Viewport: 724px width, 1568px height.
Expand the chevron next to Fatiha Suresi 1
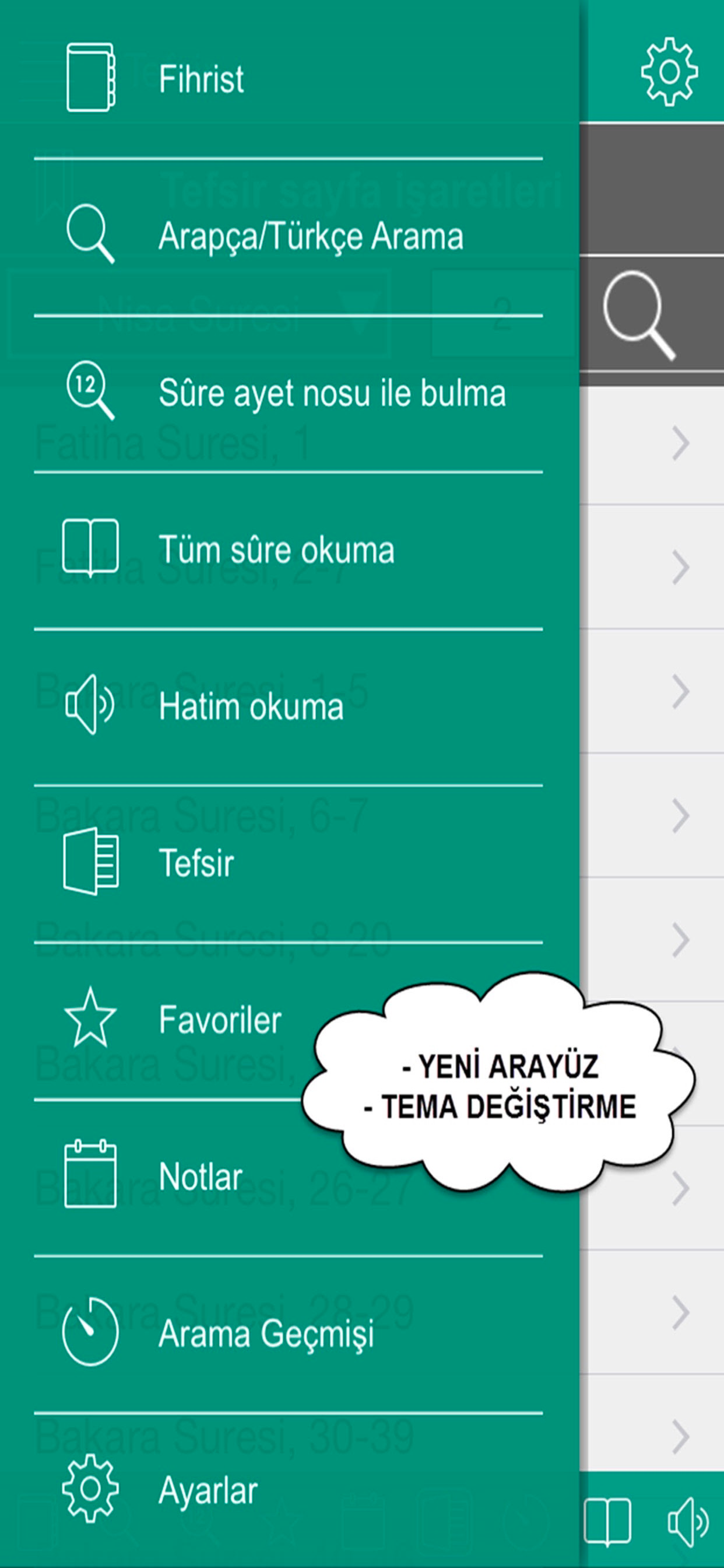point(680,443)
